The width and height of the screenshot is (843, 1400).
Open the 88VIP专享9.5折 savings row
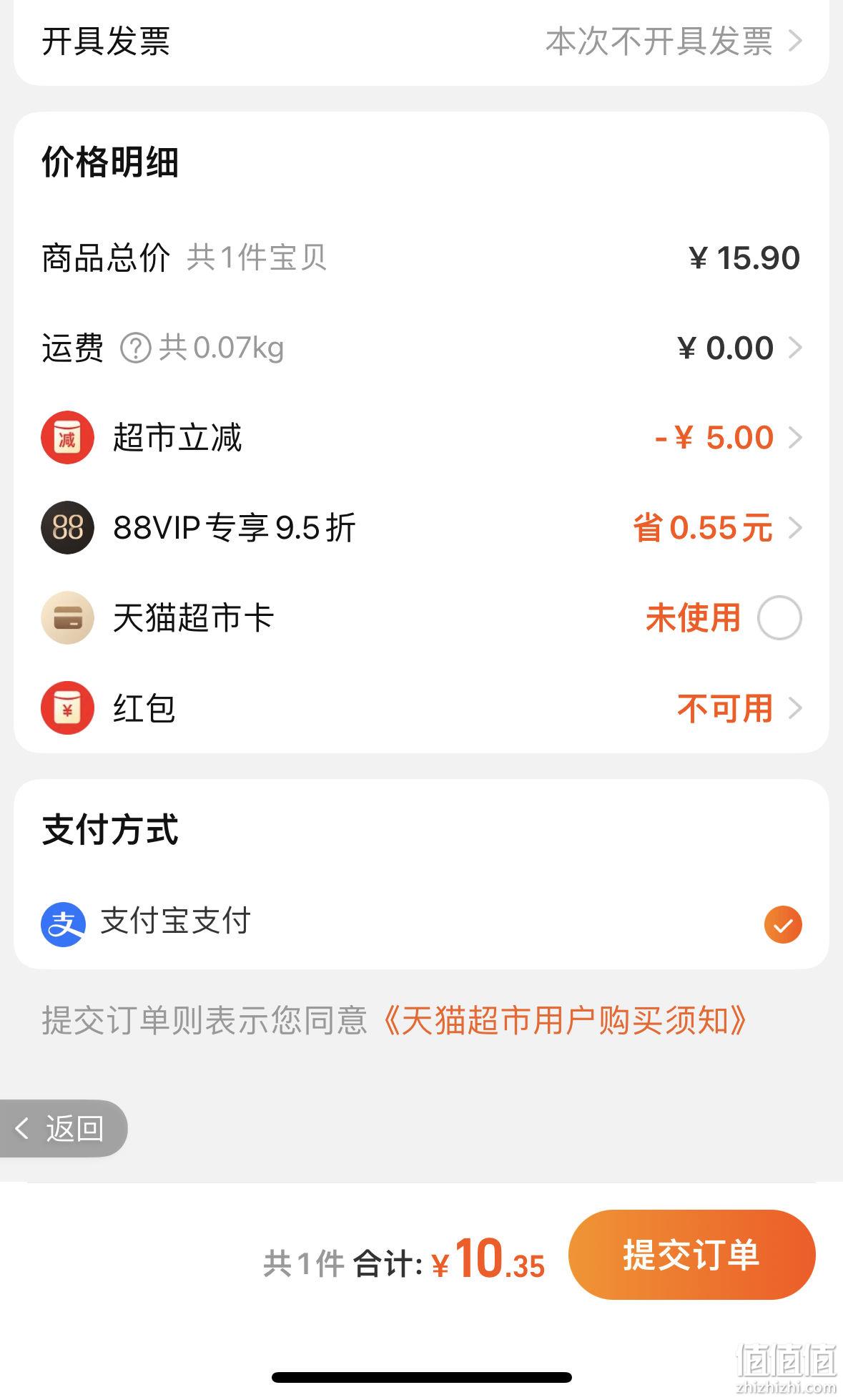point(421,528)
